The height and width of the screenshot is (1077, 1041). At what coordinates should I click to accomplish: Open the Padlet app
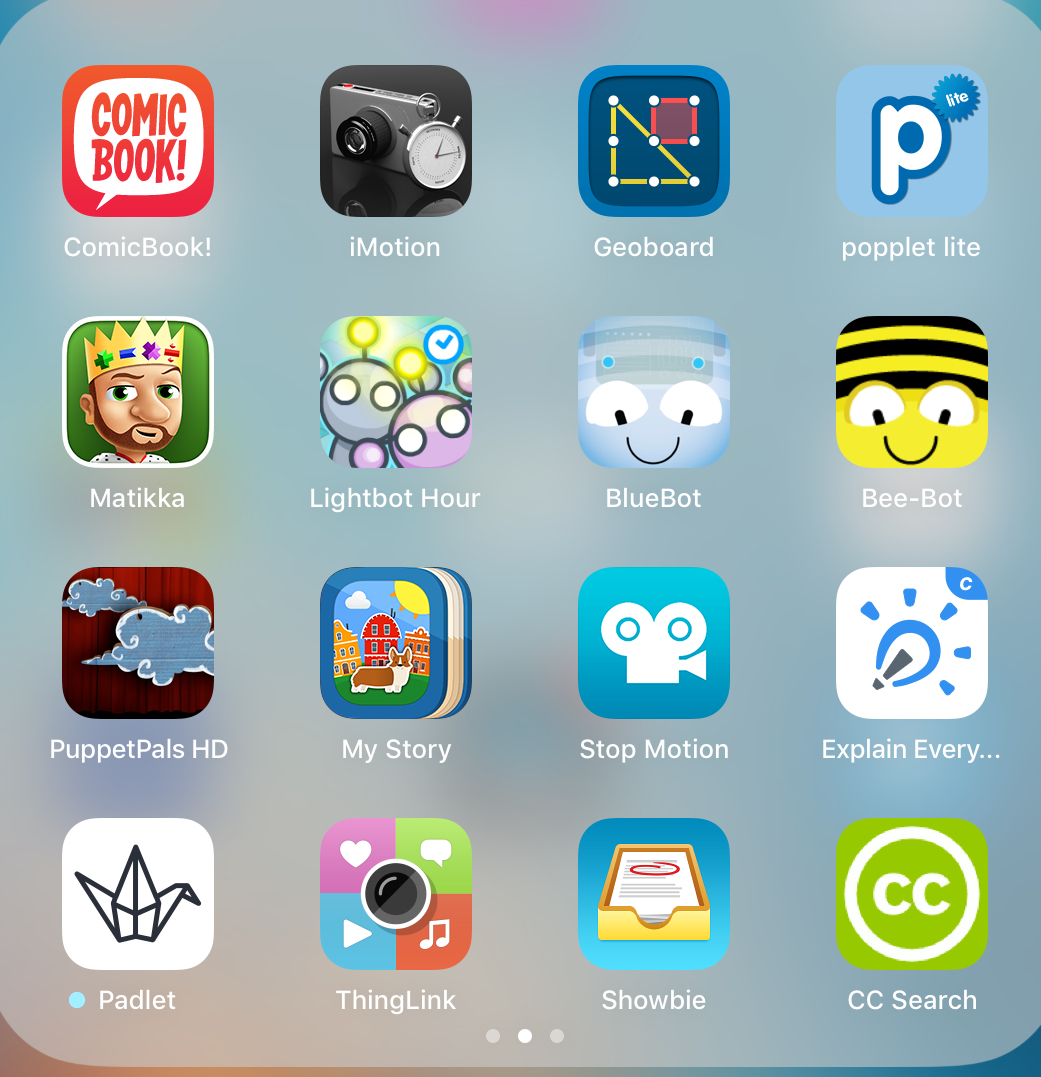(138, 894)
